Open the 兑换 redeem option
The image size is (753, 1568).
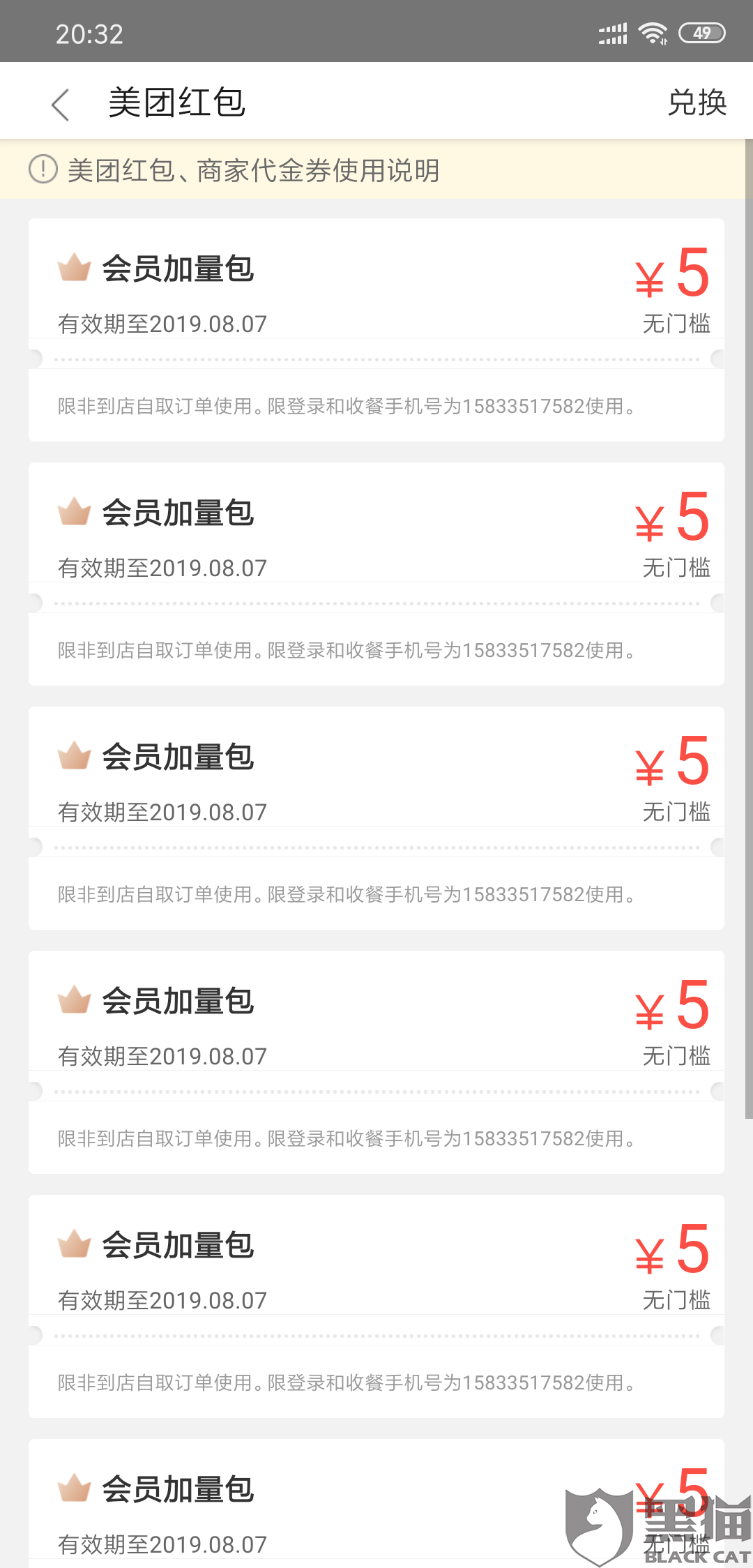pyautogui.click(x=697, y=103)
